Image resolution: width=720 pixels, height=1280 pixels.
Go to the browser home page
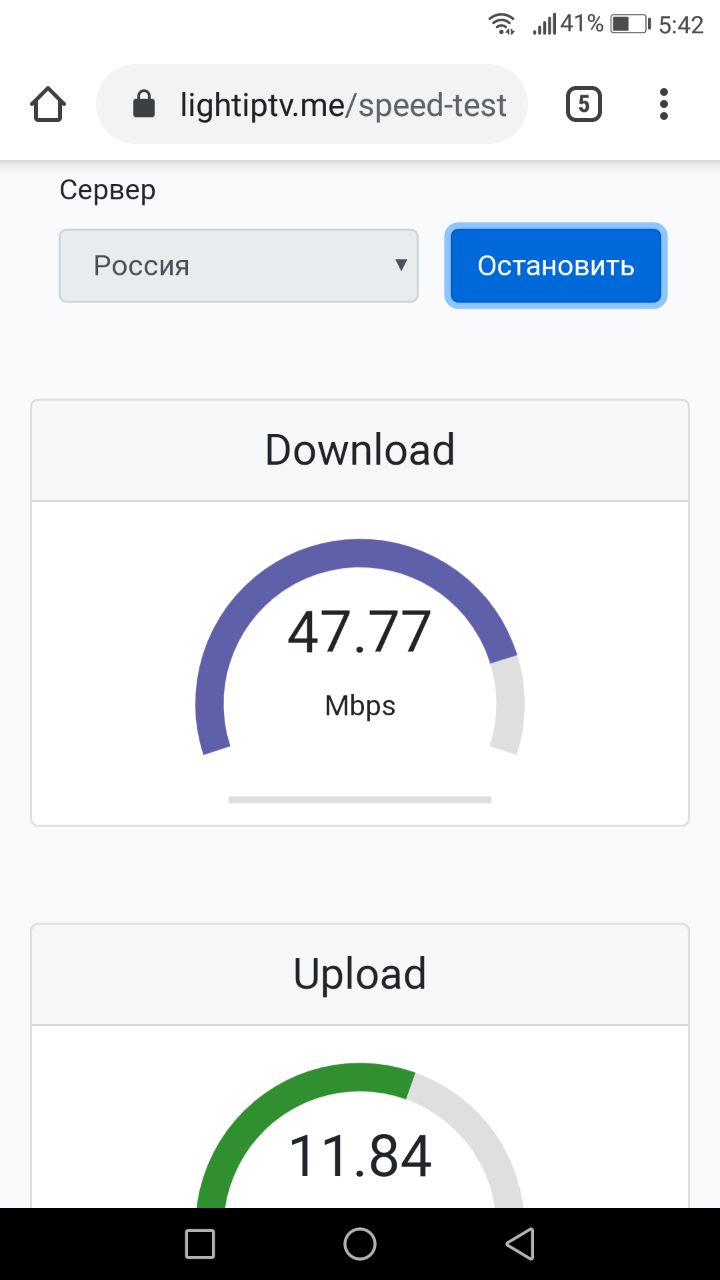(48, 104)
